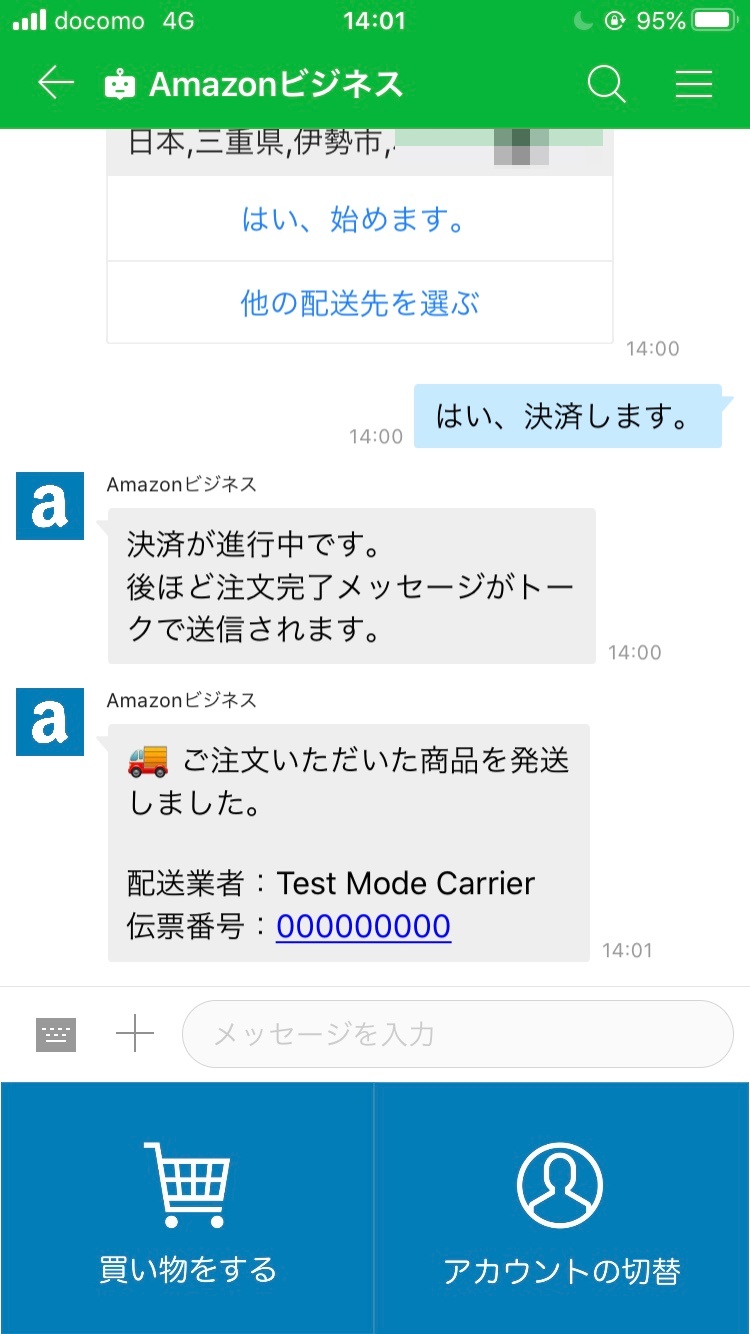Open the hamburger menu
Viewport: 750px width, 1334px height.
tap(694, 84)
